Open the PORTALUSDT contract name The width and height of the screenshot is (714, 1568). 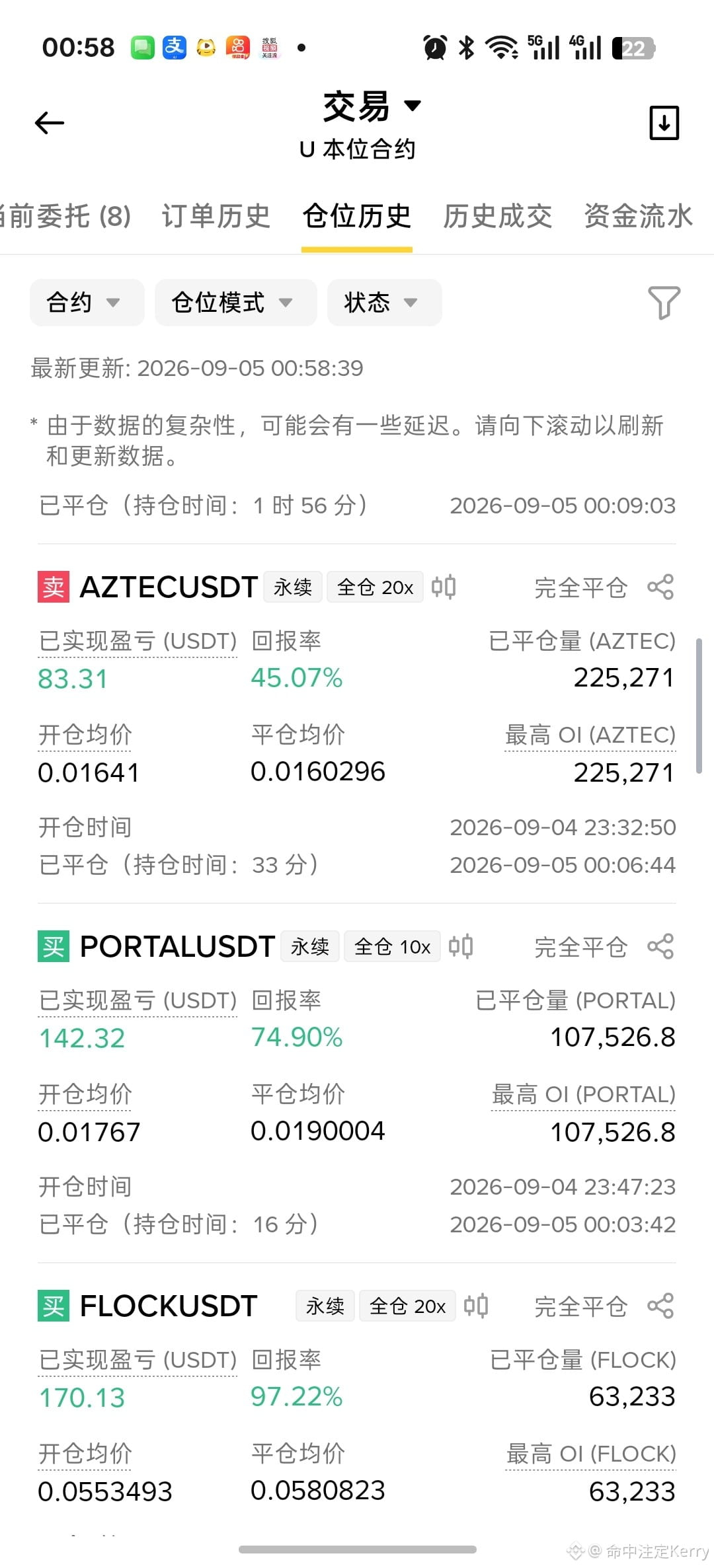click(177, 946)
